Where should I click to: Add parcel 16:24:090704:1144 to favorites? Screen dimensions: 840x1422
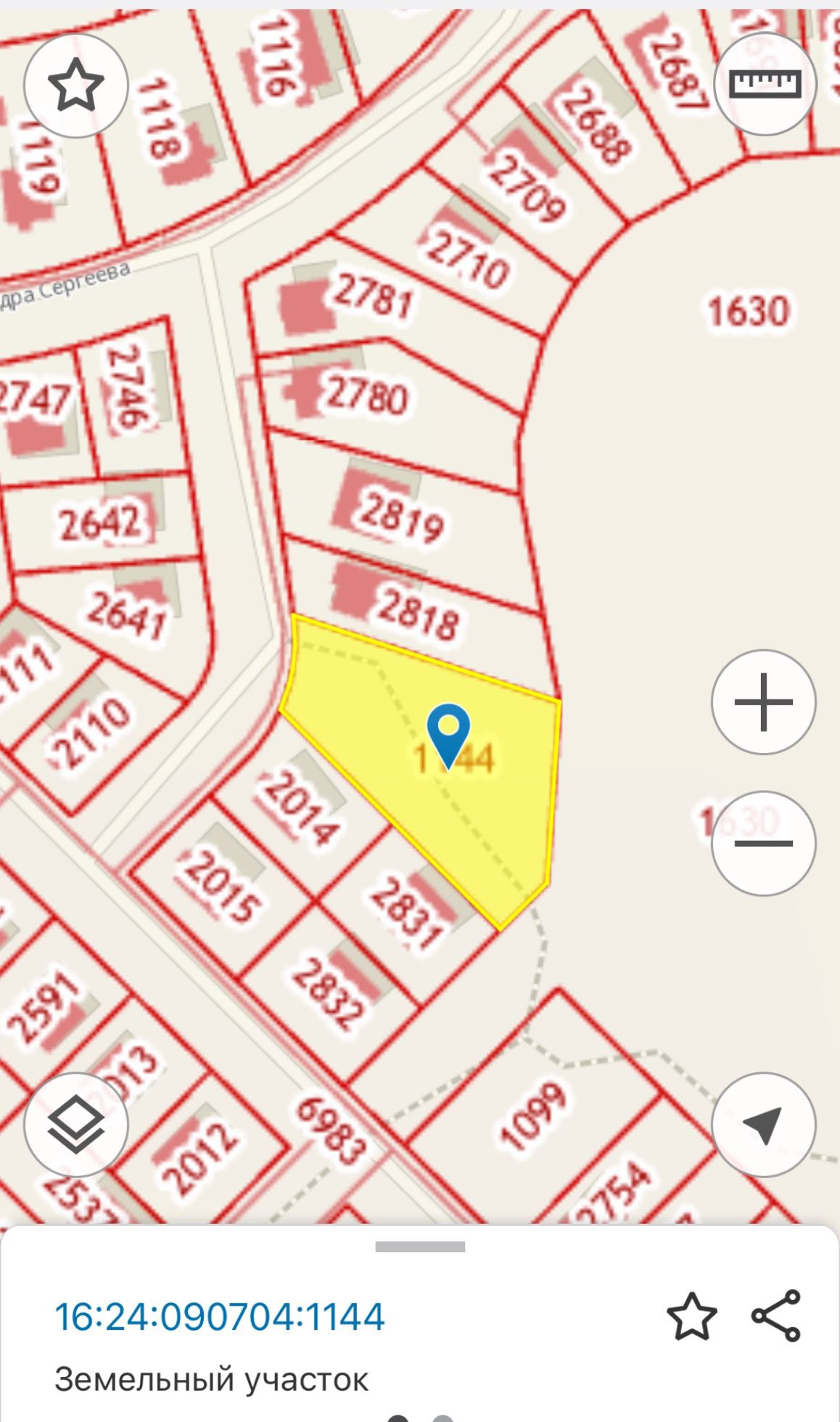pyautogui.click(x=691, y=1316)
